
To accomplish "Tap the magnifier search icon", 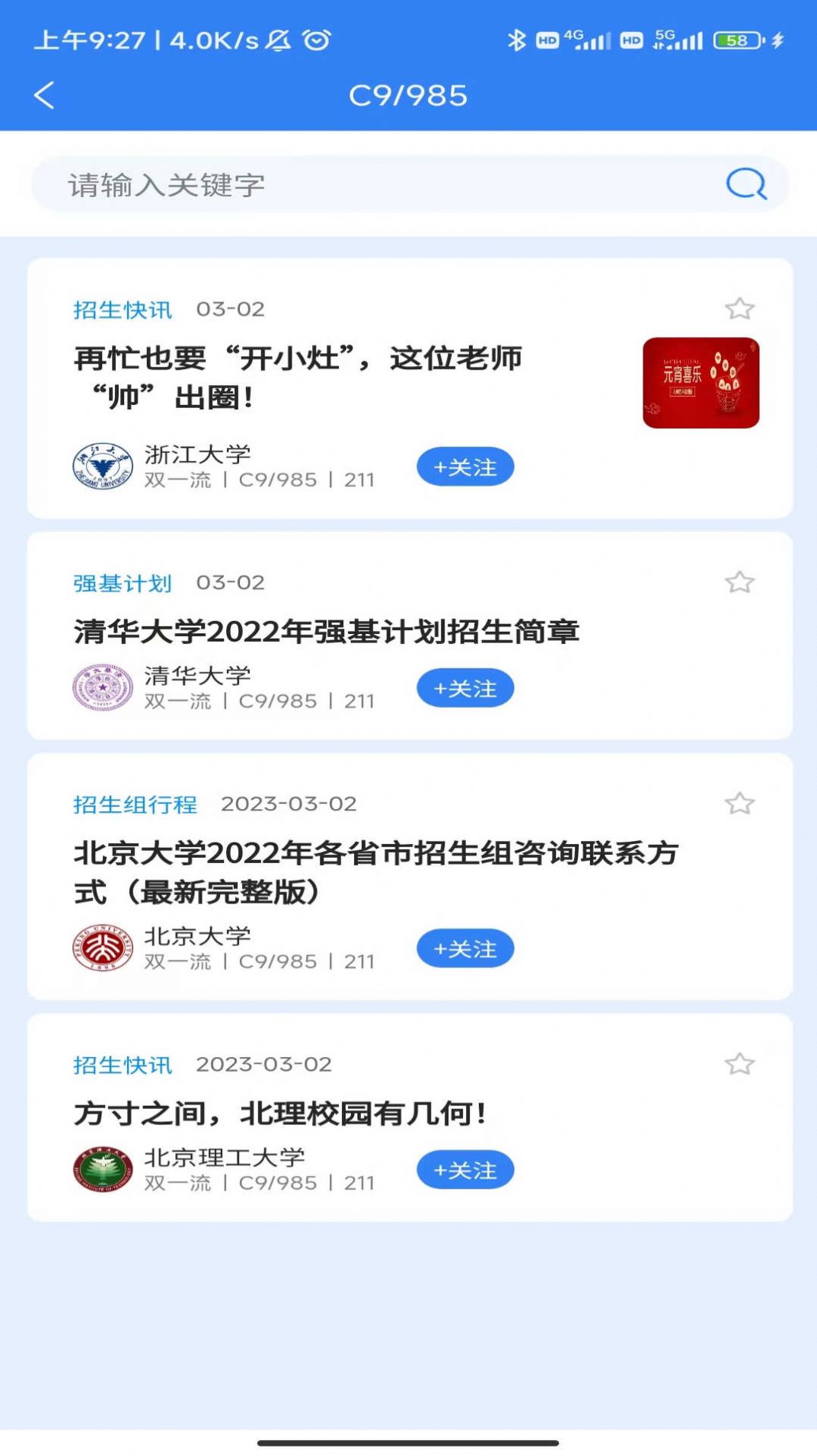I will tap(745, 184).
